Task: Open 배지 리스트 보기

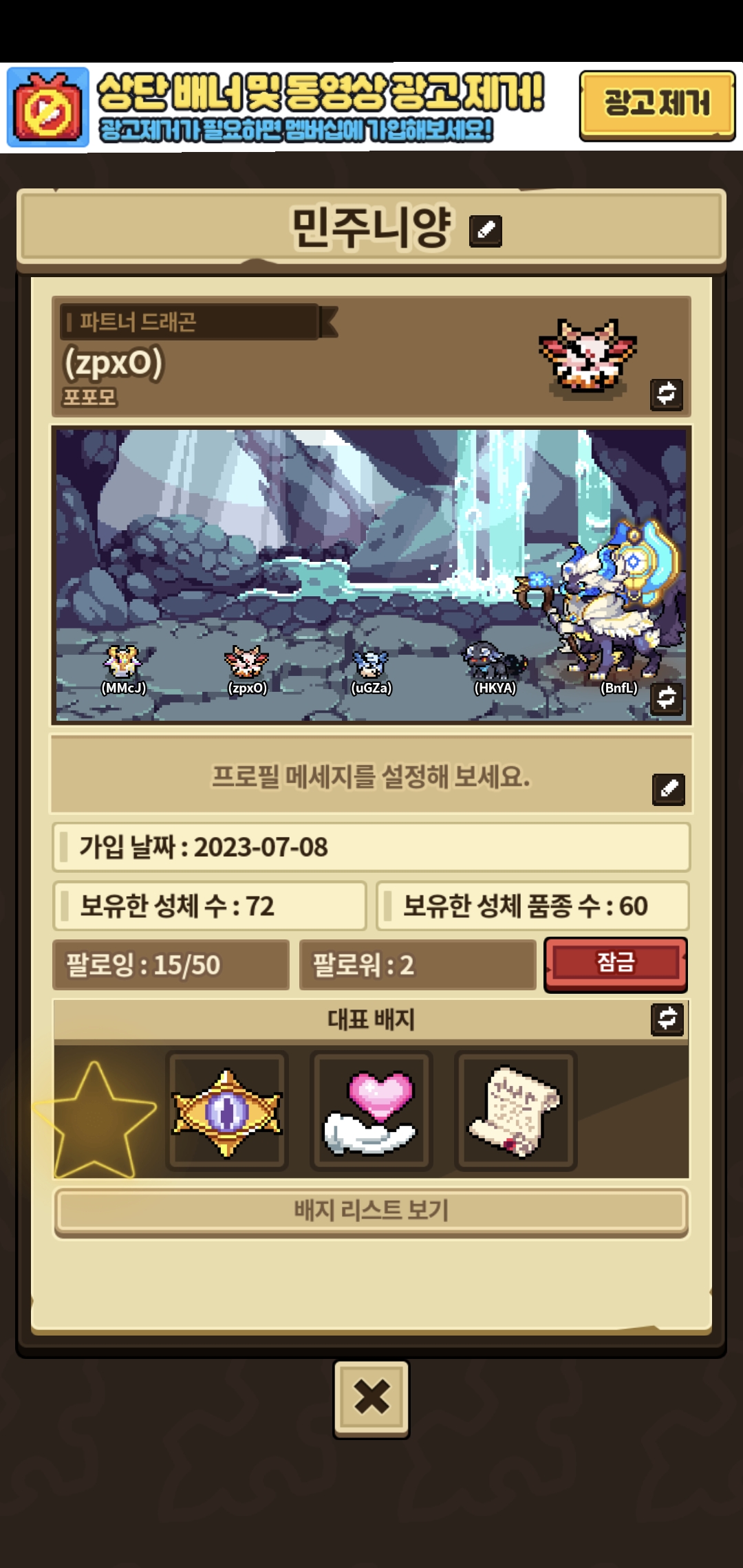Action: [x=371, y=1210]
